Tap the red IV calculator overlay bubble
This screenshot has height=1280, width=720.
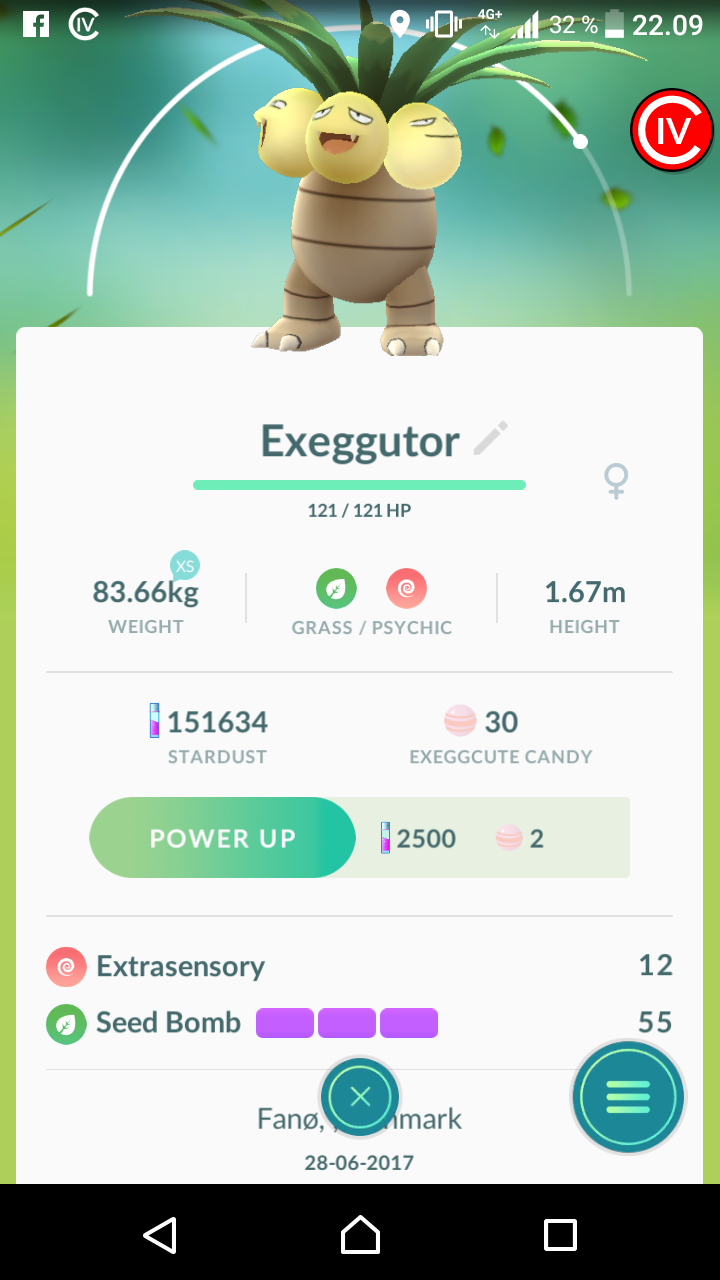tap(672, 131)
